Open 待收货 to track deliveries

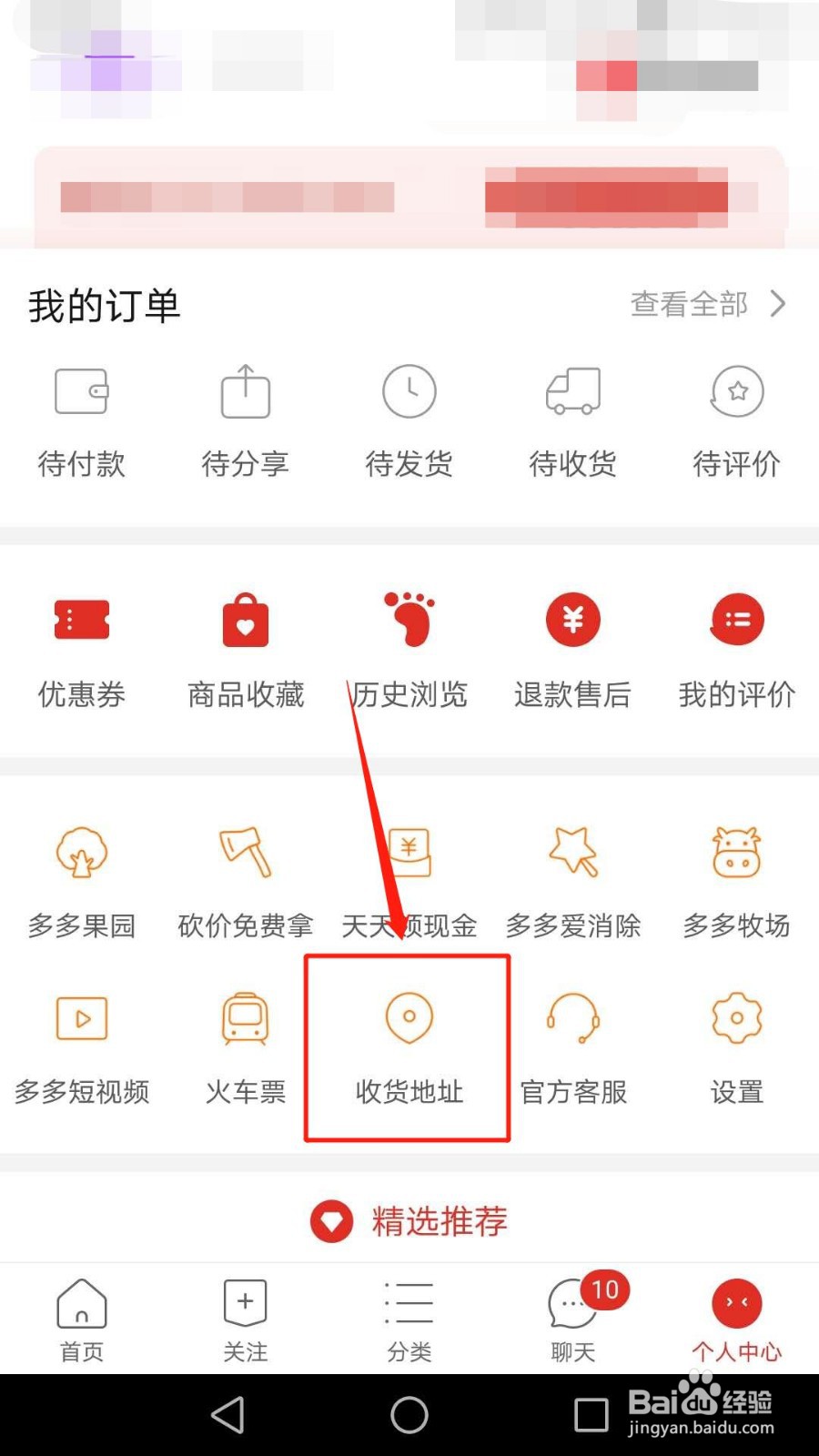tap(572, 419)
